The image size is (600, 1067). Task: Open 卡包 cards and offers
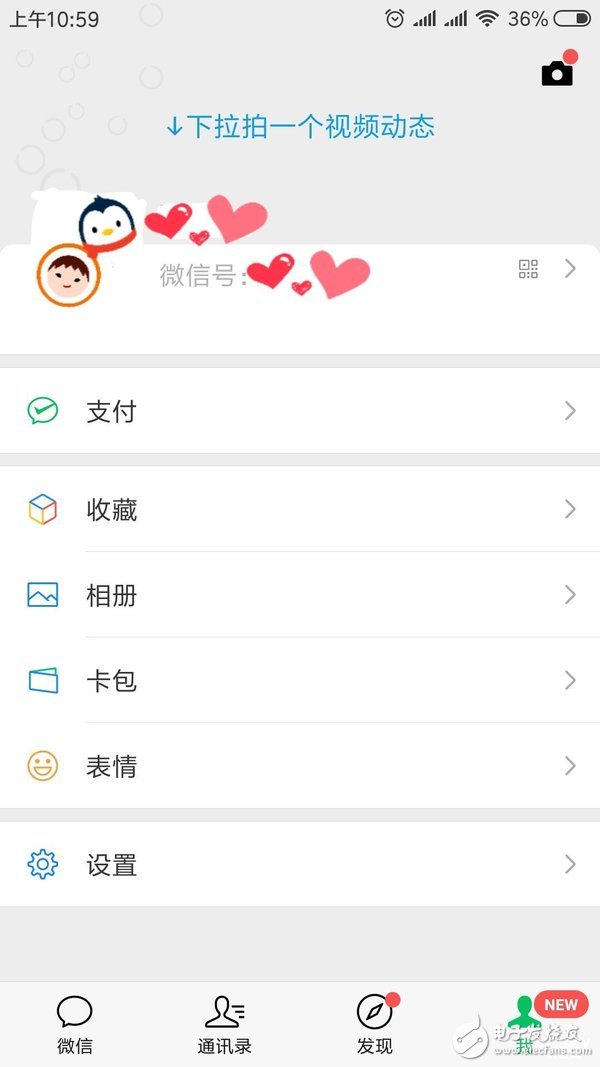(x=300, y=681)
